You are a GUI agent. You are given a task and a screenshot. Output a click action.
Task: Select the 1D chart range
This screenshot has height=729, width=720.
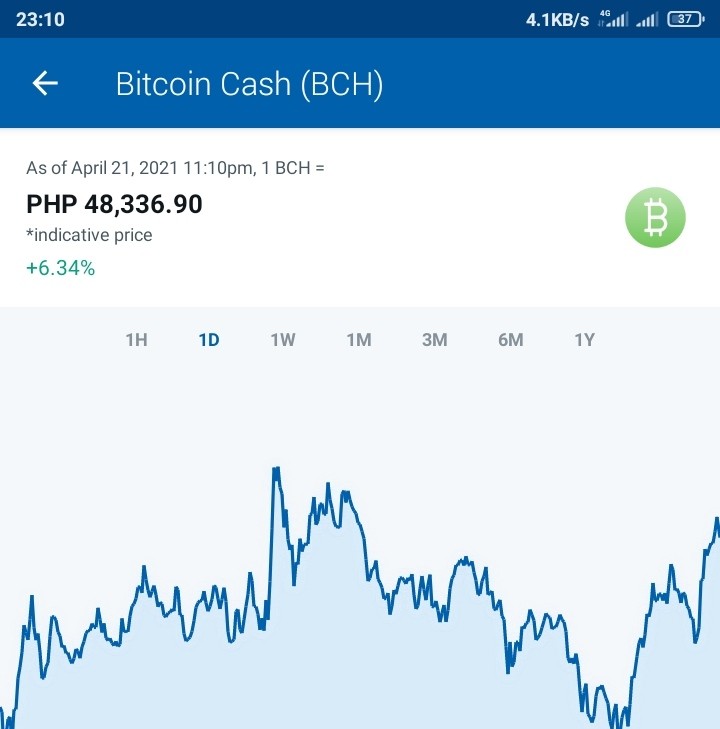click(209, 340)
